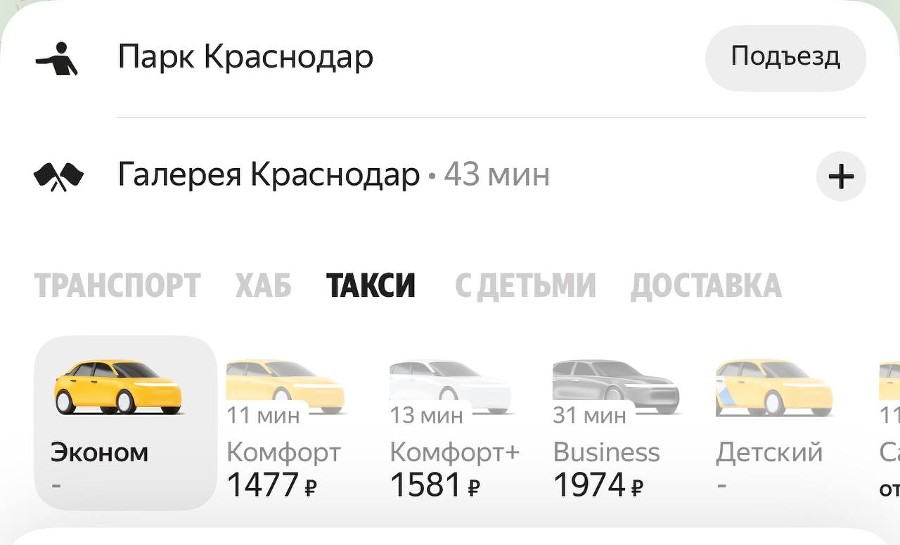Switch to the ТРАНСПОРТ tab
The height and width of the screenshot is (545, 900).
(117, 286)
